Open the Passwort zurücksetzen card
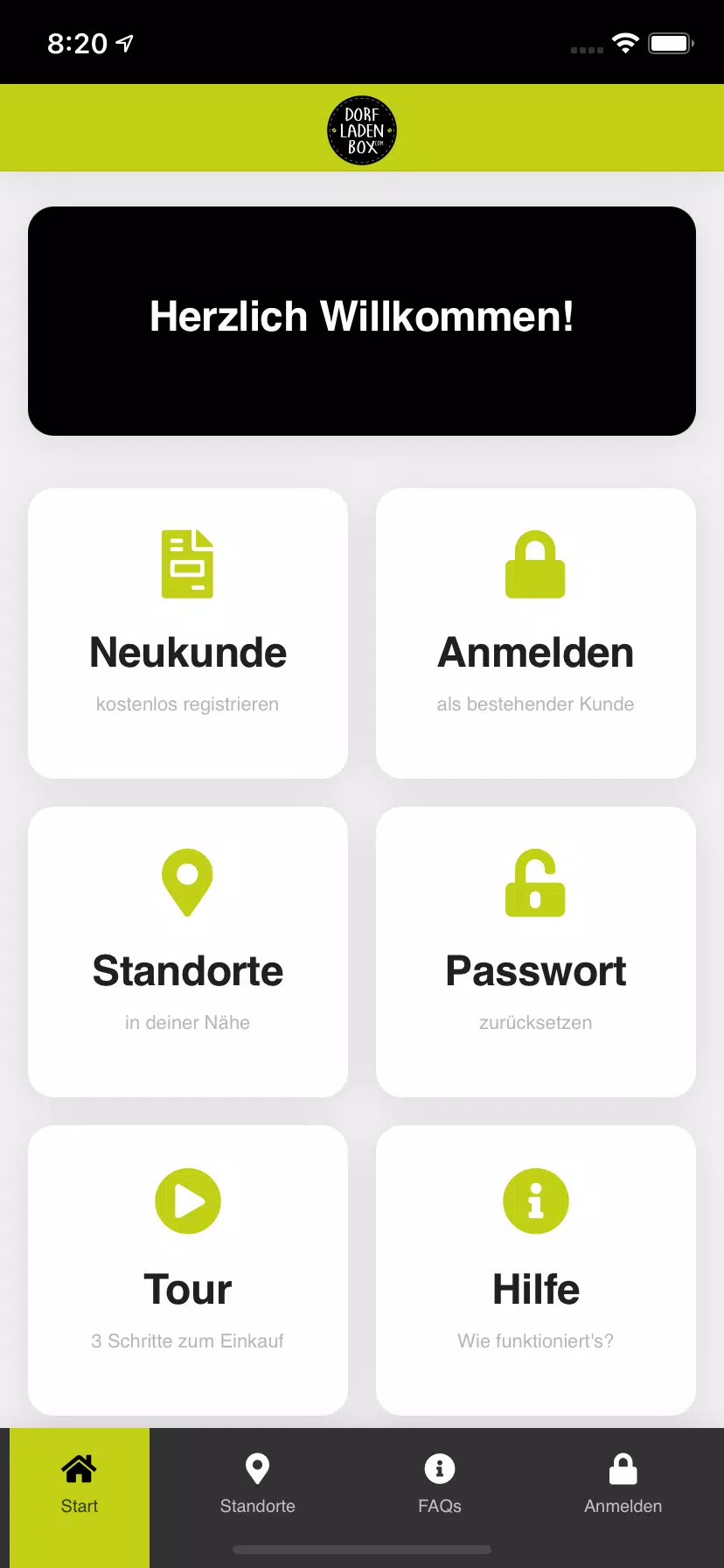The width and height of the screenshot is (724, 1568). (536, 952)
